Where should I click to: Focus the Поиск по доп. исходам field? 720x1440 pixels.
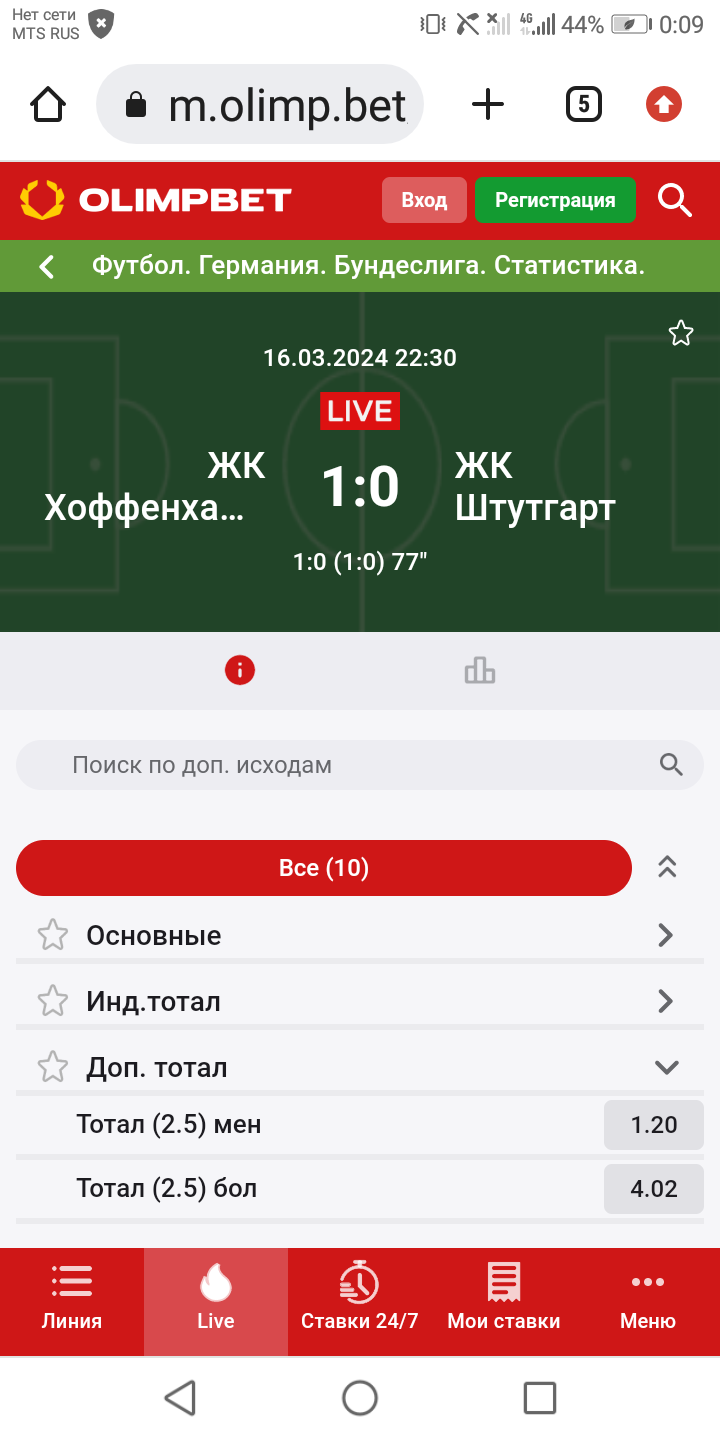click(350, 766)
